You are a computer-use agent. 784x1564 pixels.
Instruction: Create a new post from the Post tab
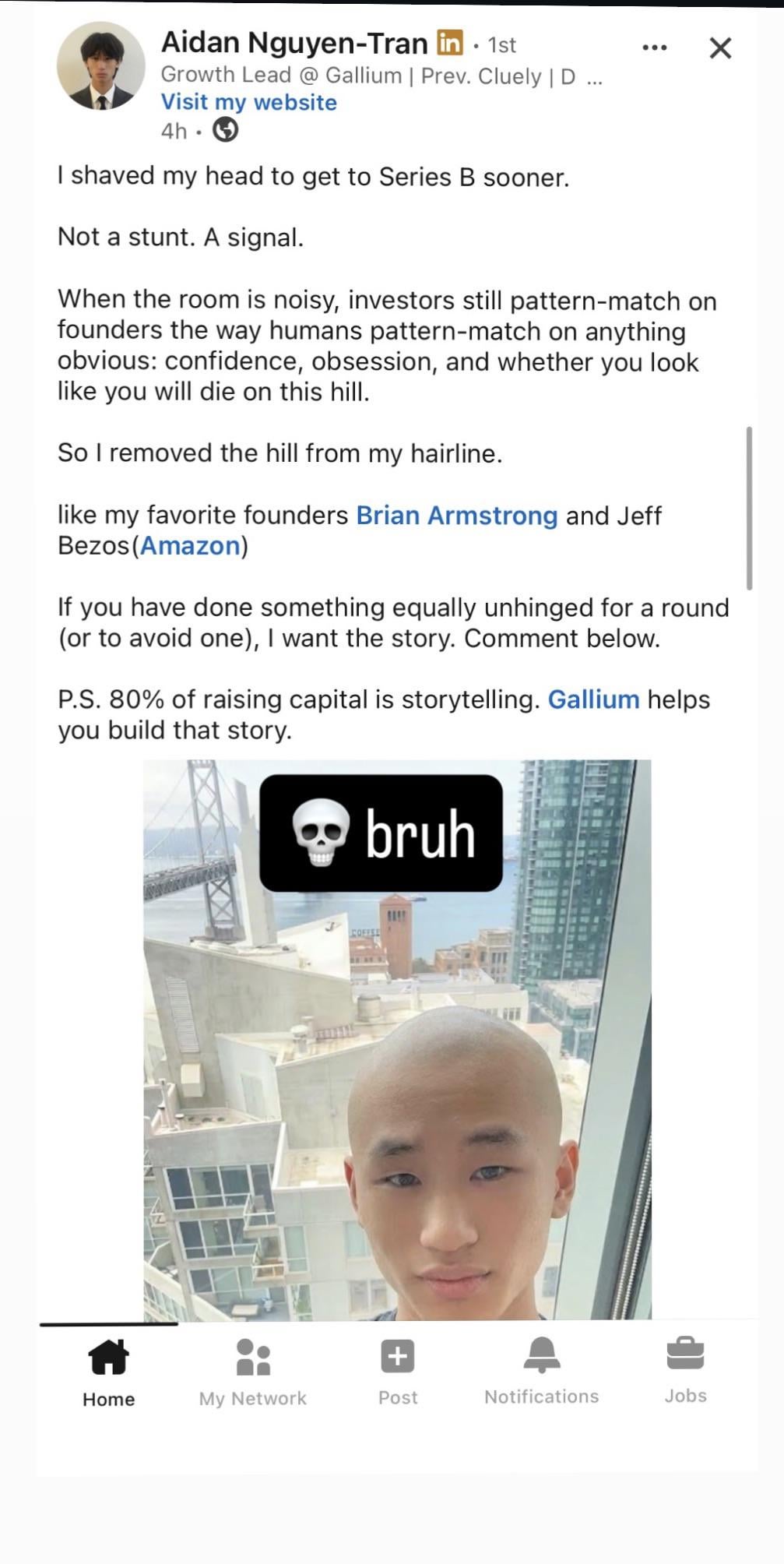coord(397,1370)
